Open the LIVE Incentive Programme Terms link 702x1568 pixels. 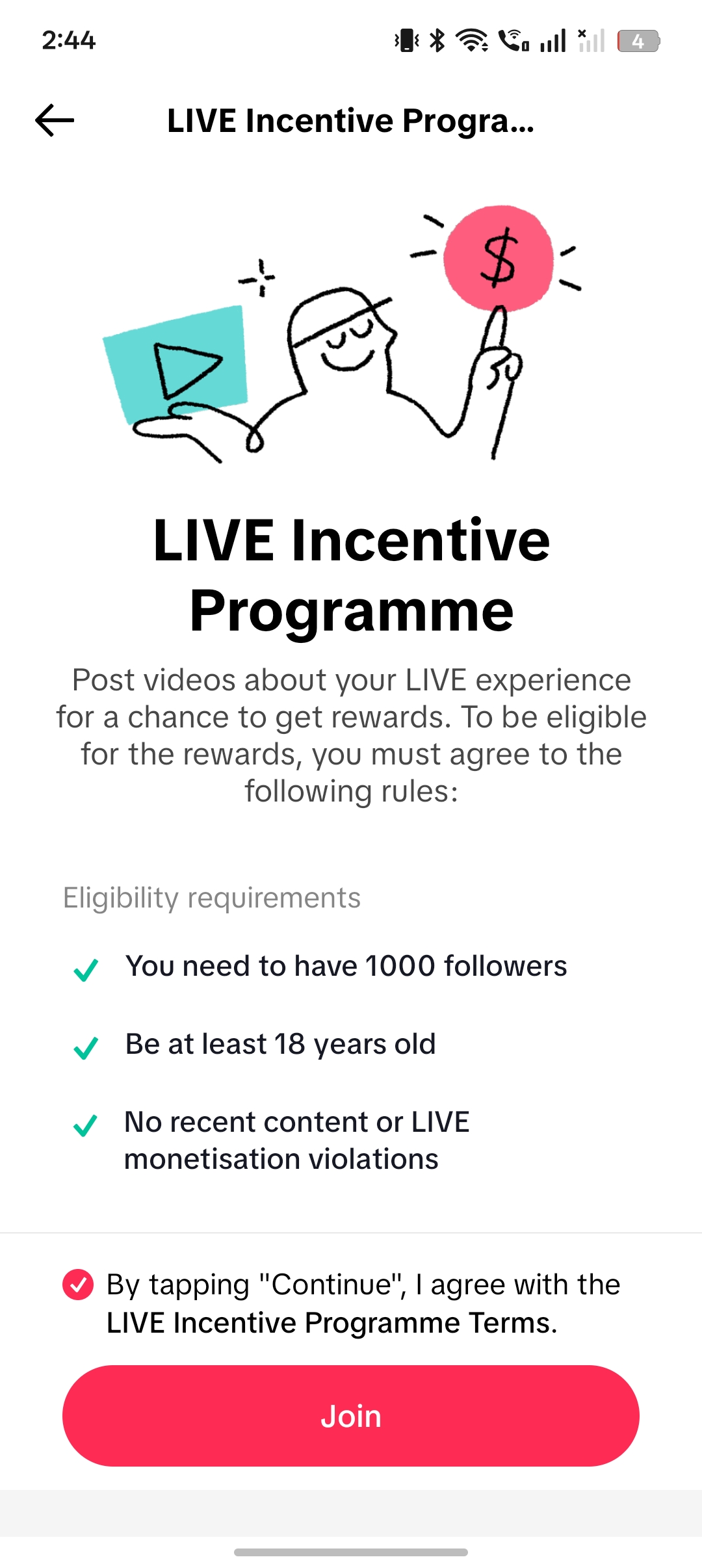331,1323
